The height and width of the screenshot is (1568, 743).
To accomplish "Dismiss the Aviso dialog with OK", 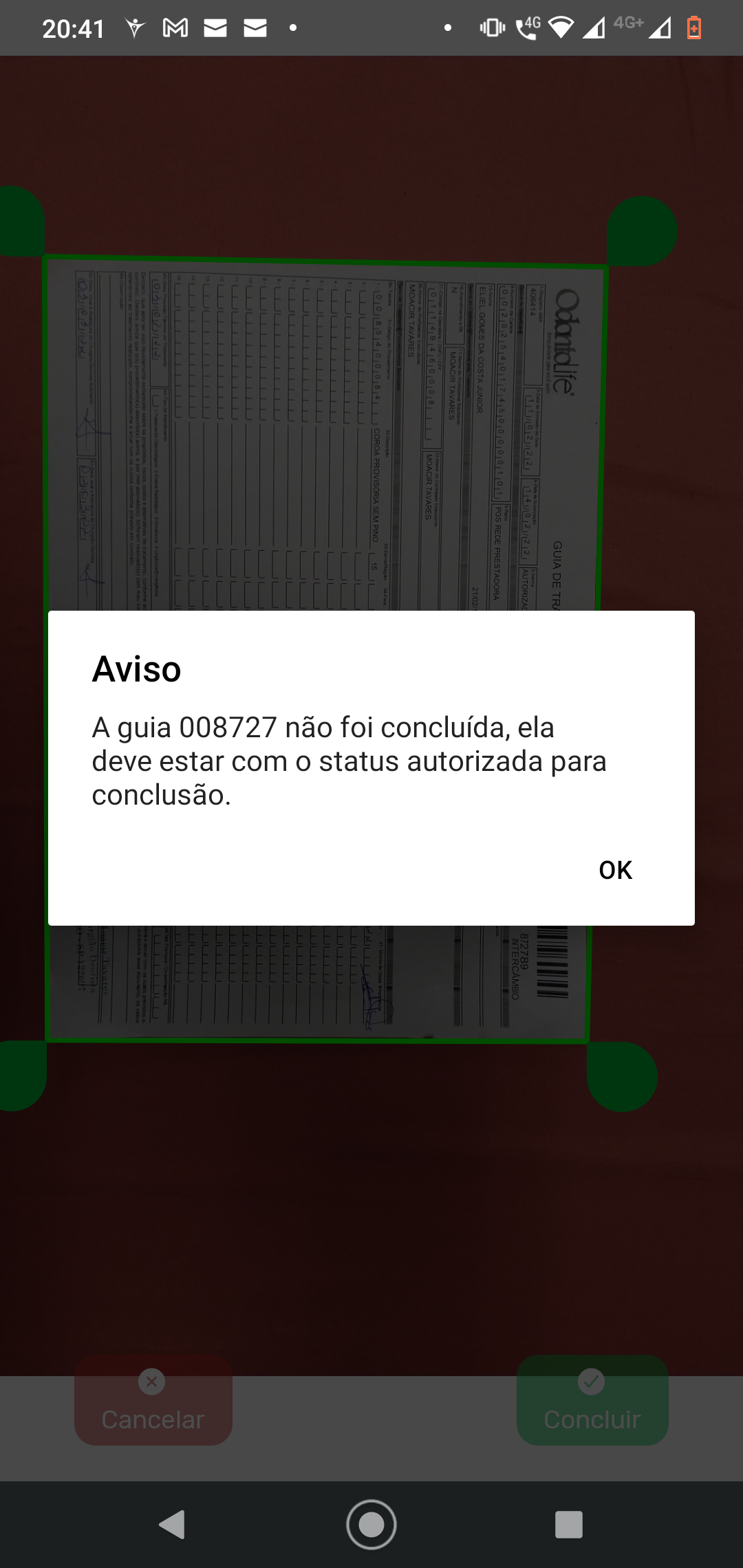I will (x=615, y=870).
